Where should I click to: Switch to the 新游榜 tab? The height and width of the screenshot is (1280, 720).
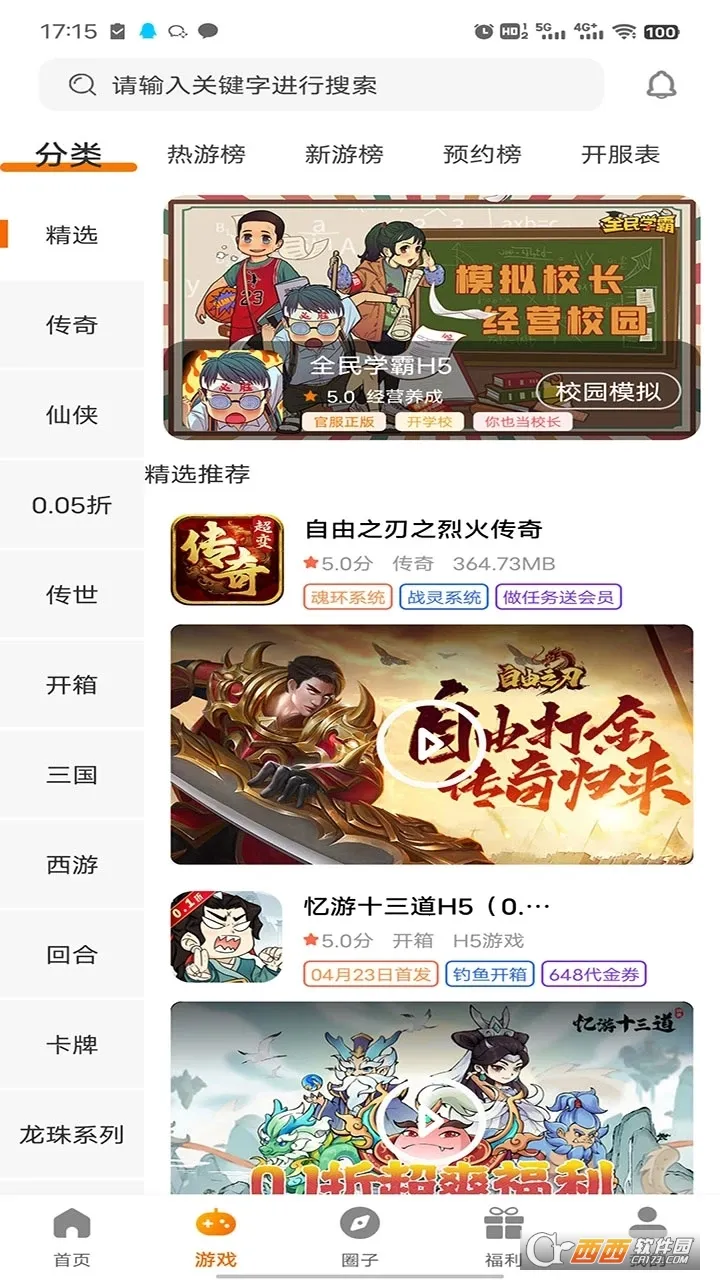[x=344, y=155]
